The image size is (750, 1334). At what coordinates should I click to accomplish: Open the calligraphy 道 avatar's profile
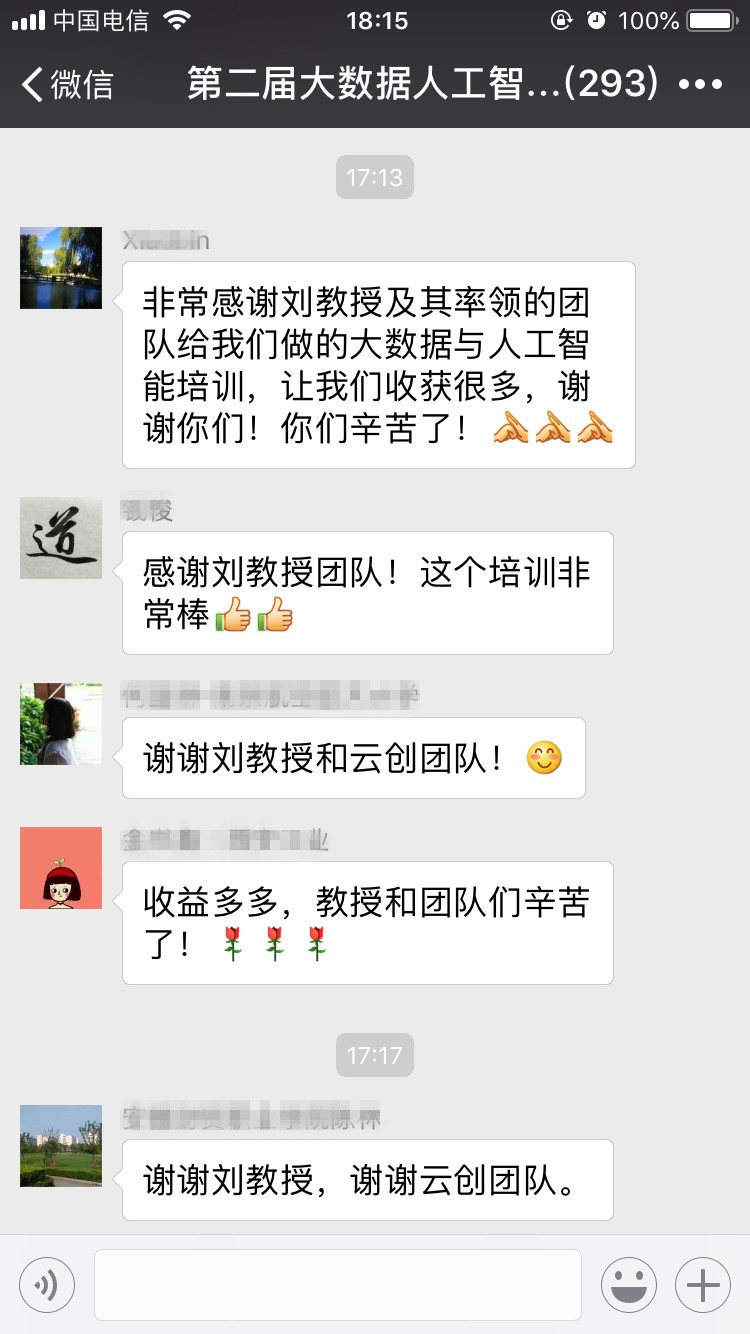click(61, 538)
